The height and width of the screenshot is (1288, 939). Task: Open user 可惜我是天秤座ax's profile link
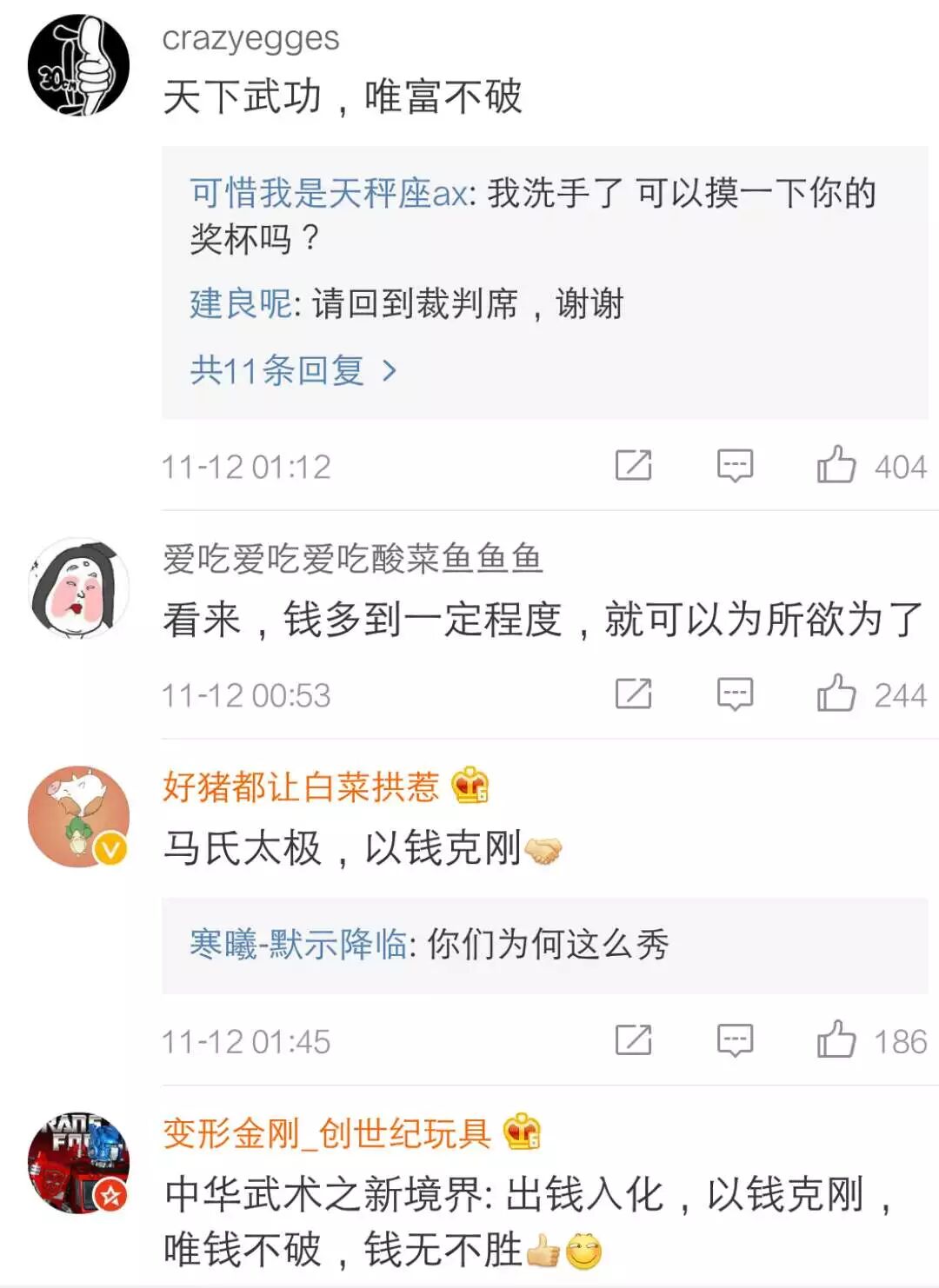[x=329, y=193]
